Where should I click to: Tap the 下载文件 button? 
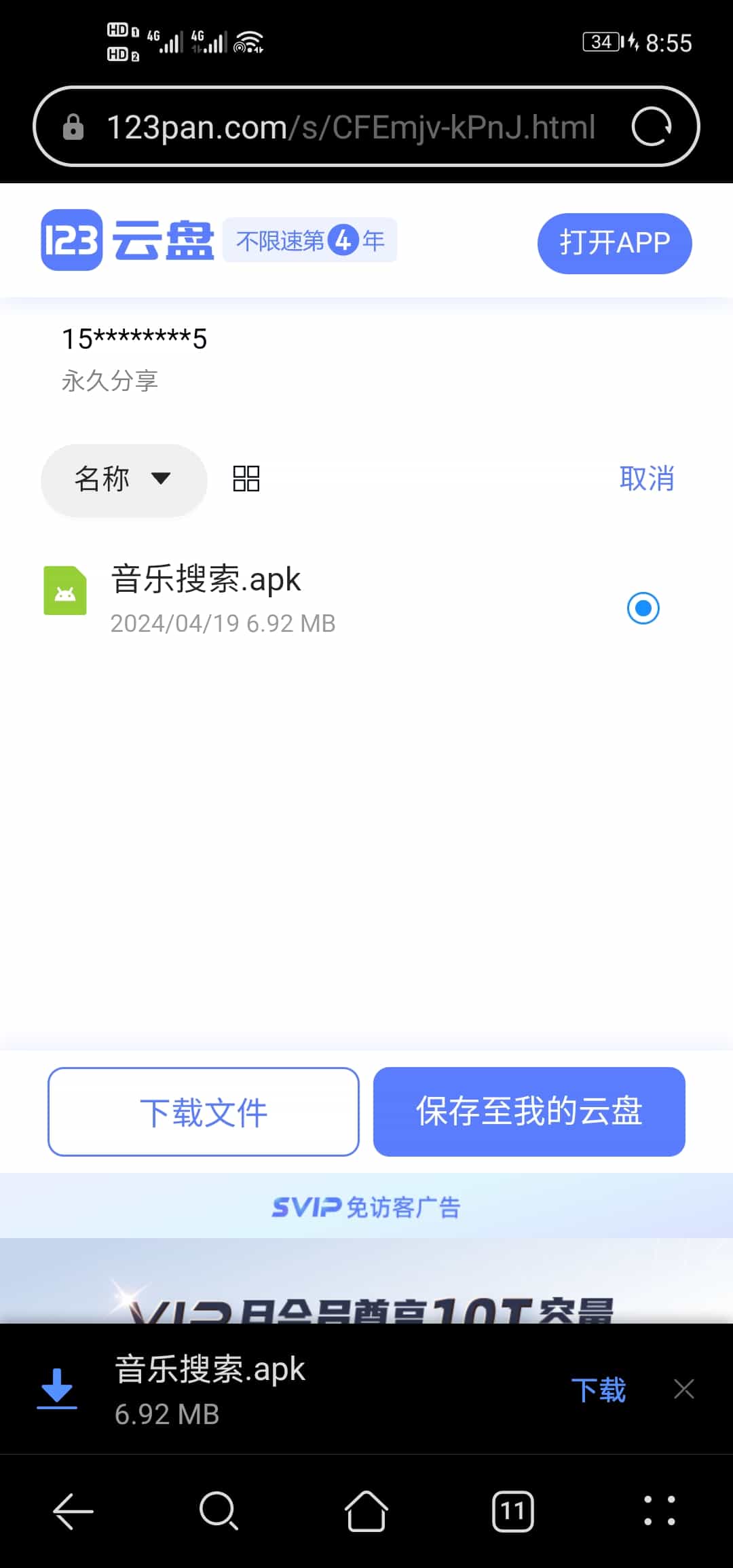click(204, 1112)
